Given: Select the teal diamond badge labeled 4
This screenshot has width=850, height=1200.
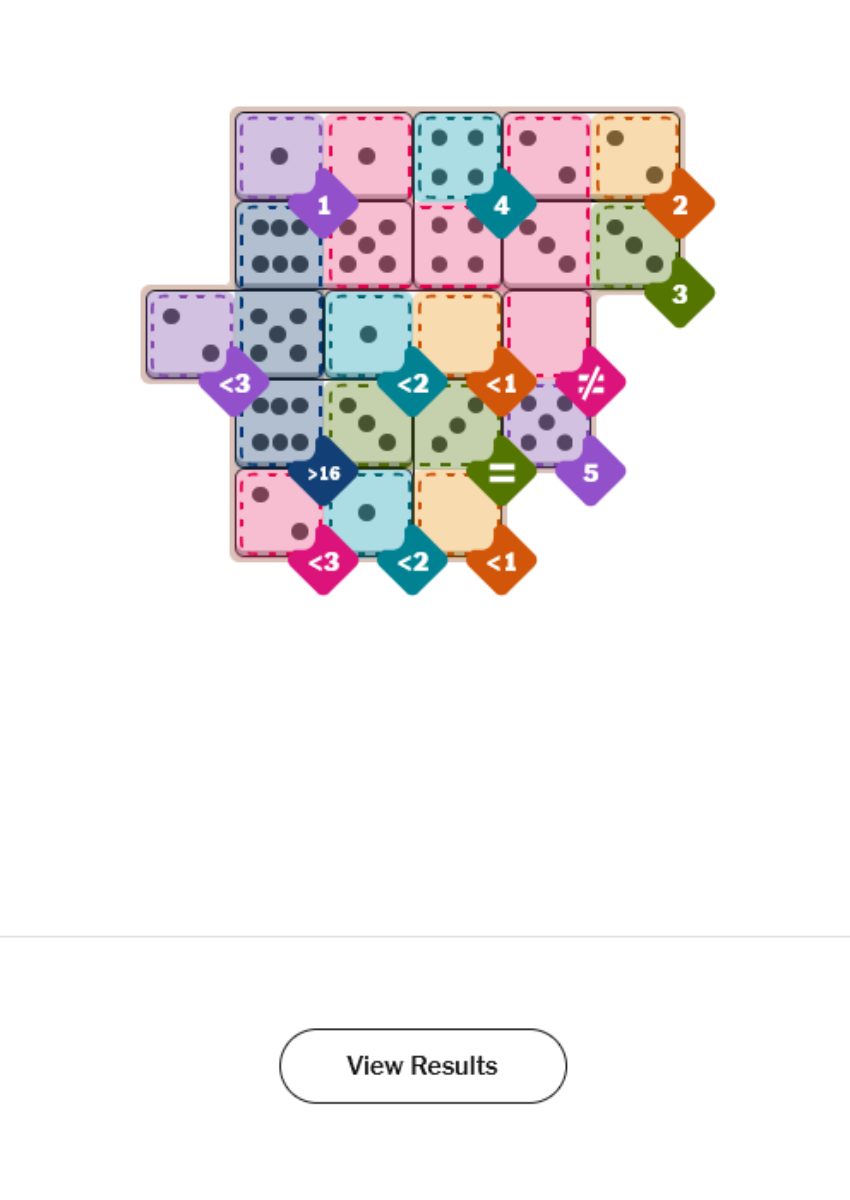Looking at the screenshot, I should 500,208.
